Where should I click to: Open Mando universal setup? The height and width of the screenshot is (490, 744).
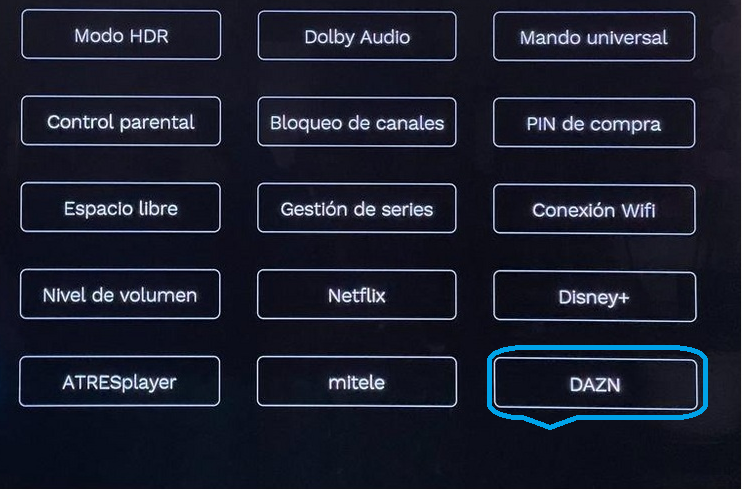coord(593,38)
